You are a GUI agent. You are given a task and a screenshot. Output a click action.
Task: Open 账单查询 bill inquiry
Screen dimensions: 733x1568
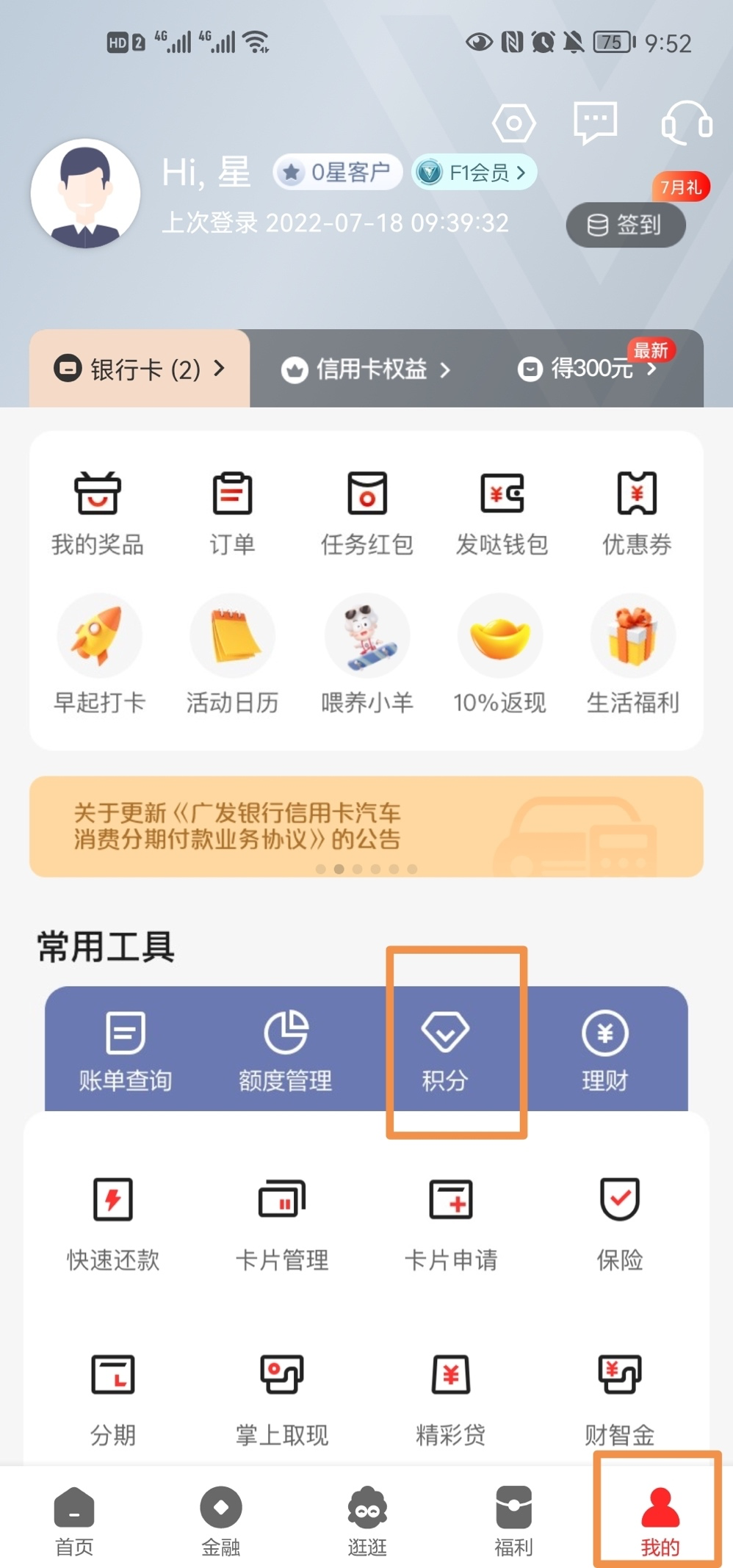click(126, 1050)
